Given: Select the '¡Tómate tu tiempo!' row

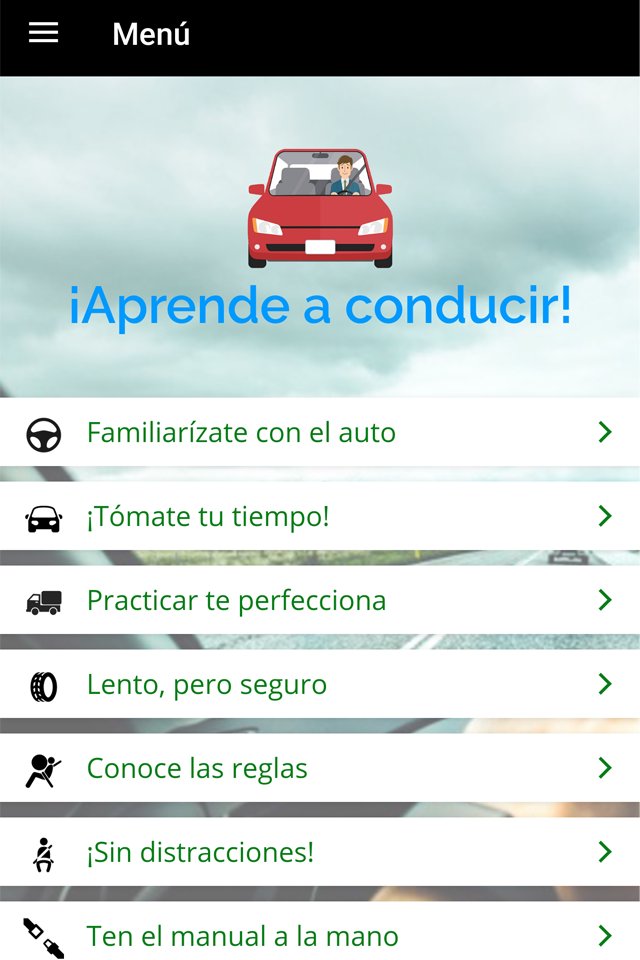Looking at the screenshot, I should pyautogui.click(x=320, y=516).
